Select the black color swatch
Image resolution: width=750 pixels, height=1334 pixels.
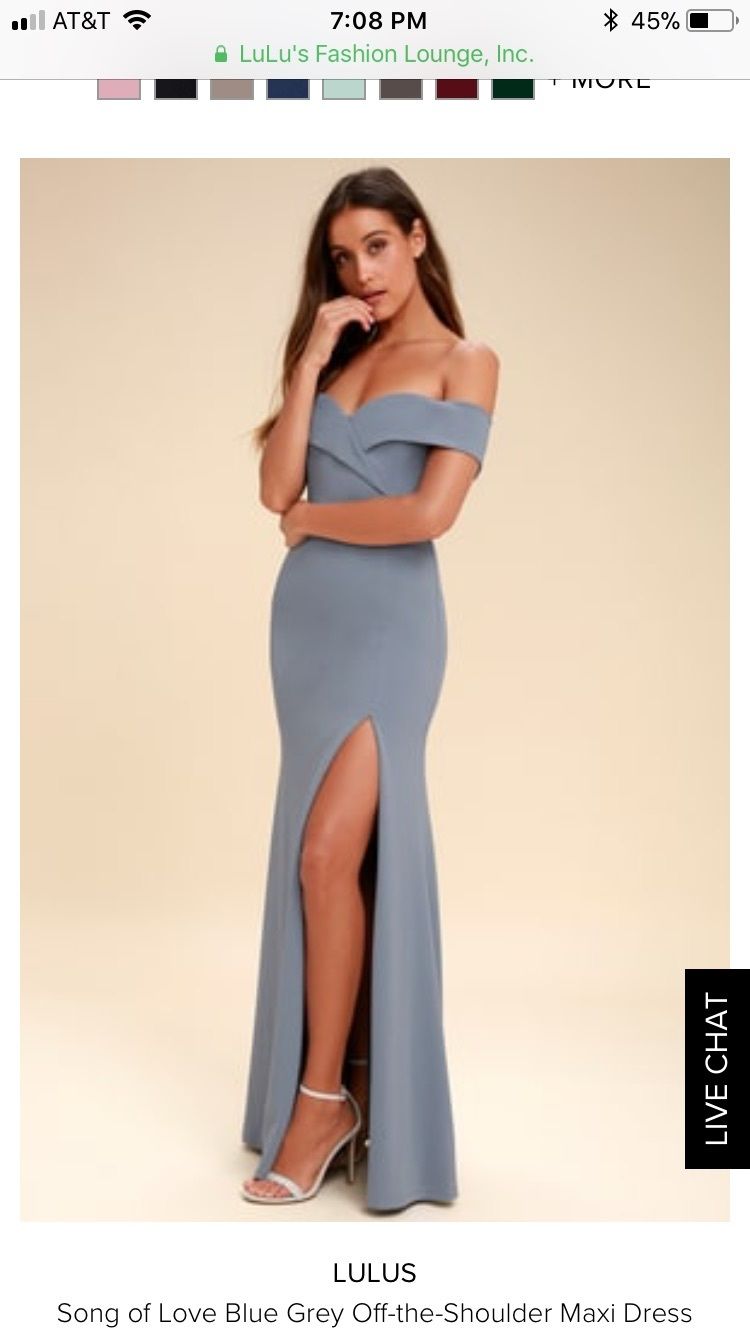pyautogui.click(x=175, y=89)
